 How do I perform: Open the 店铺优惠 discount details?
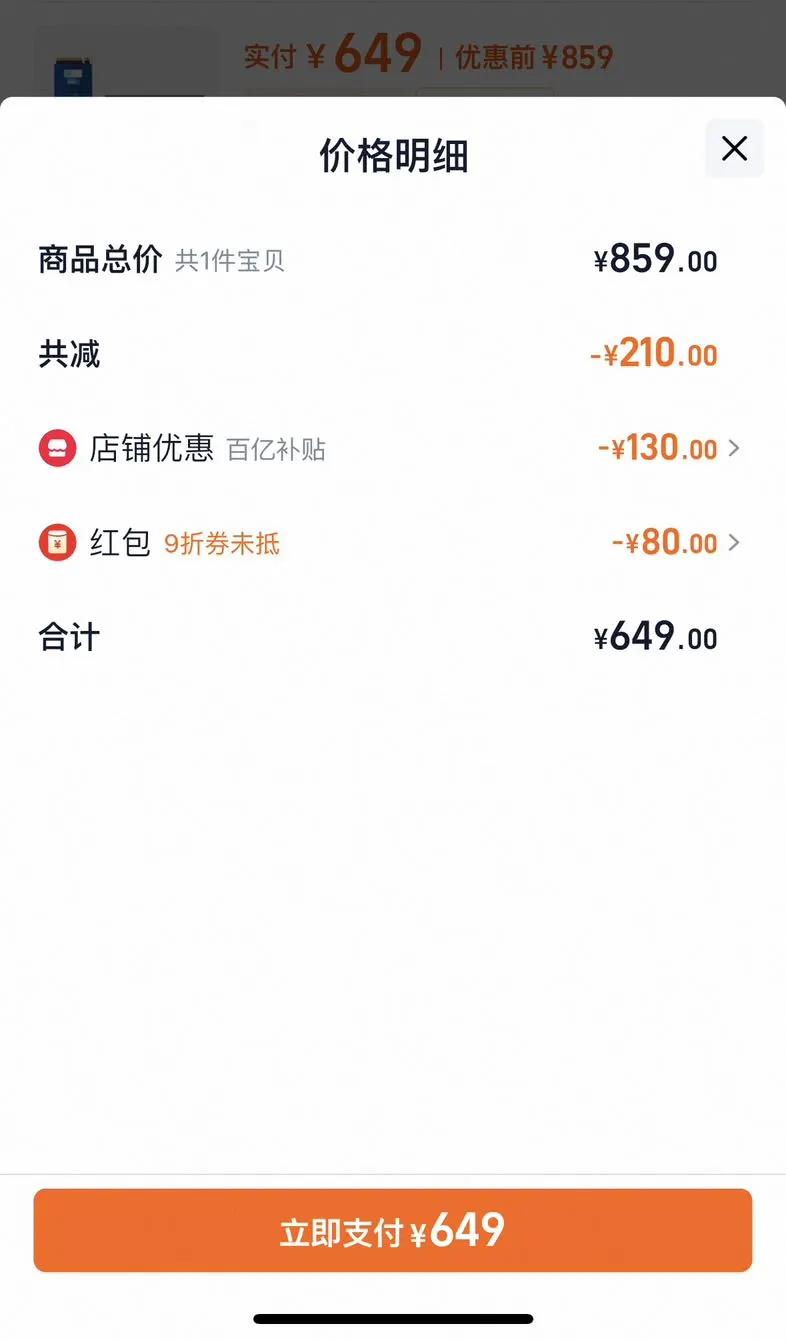[x=391, y=448]
